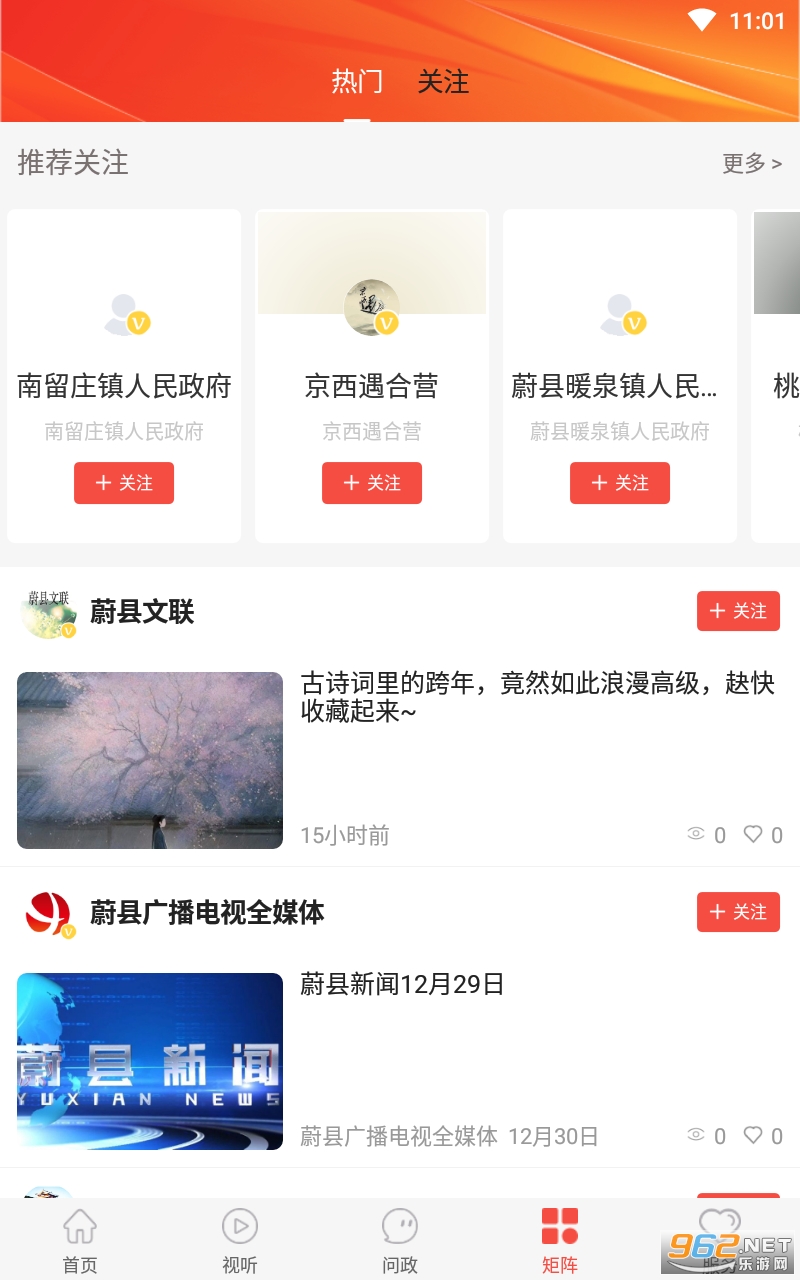View 蔚县广播电视全媒体 account profile

207,913
